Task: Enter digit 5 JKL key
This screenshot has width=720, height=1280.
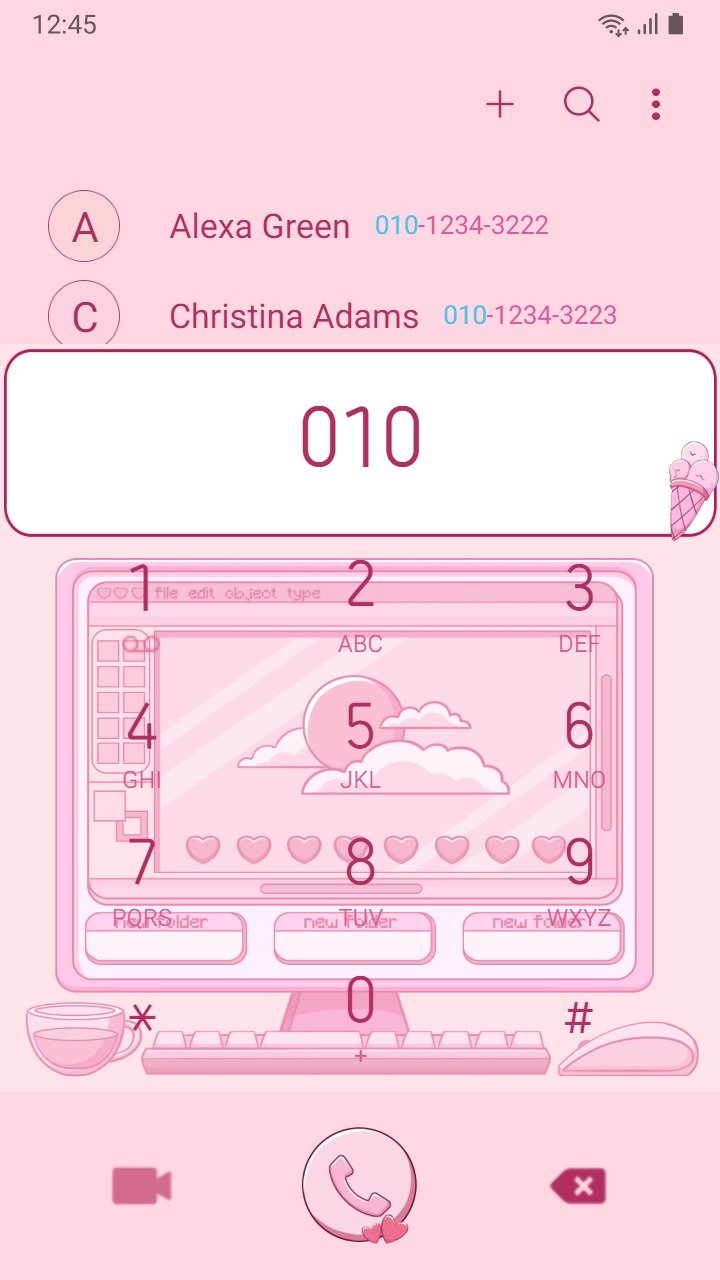Action: pyautogui.click(x=360, y=742)
